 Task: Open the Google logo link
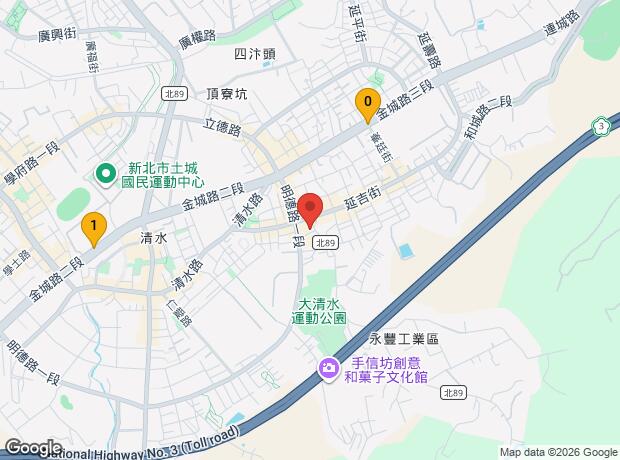(x=32, y=448)
